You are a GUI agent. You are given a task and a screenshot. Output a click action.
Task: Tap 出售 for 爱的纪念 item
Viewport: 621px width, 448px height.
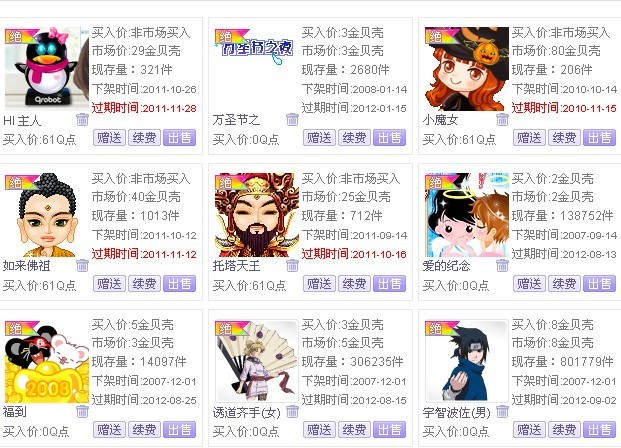point(600,283)
